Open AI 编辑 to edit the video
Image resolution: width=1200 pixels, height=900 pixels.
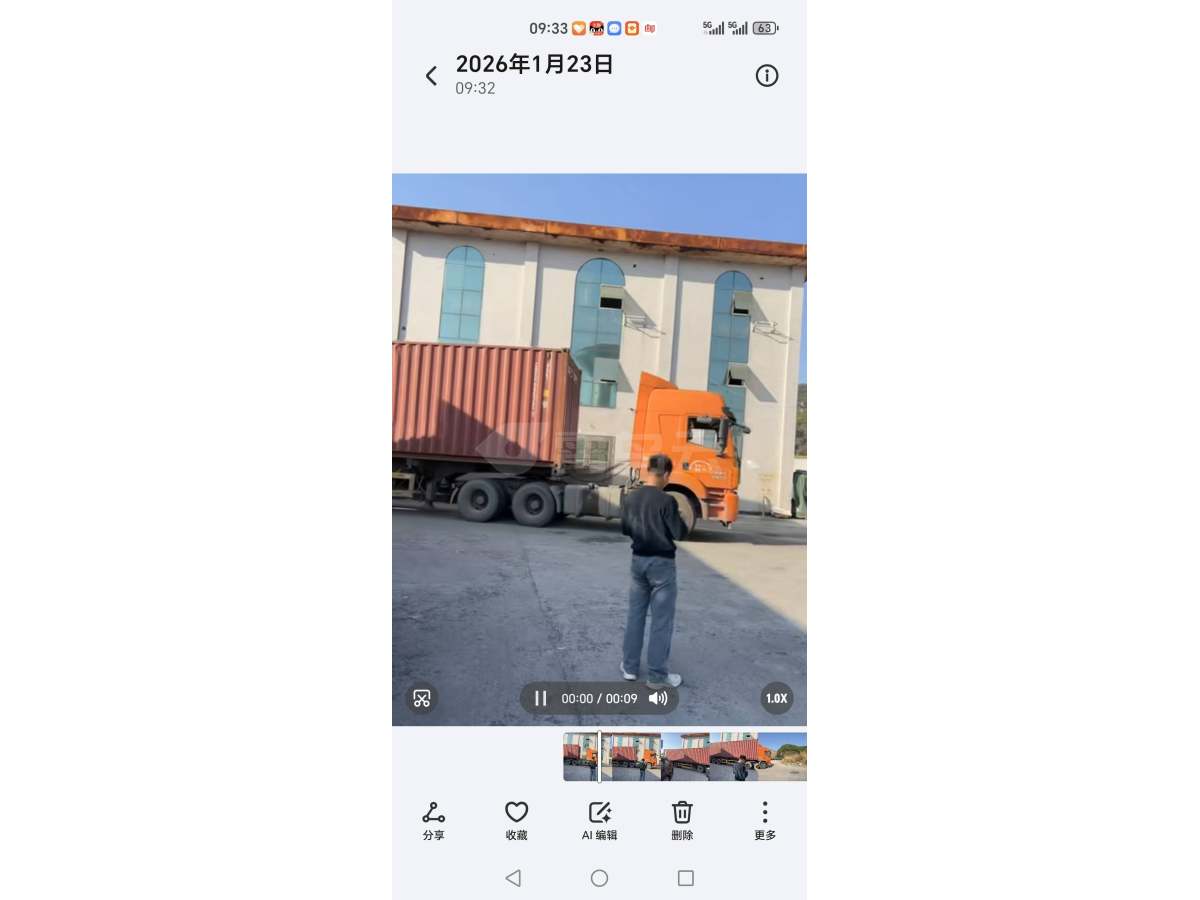click(599, 820)
